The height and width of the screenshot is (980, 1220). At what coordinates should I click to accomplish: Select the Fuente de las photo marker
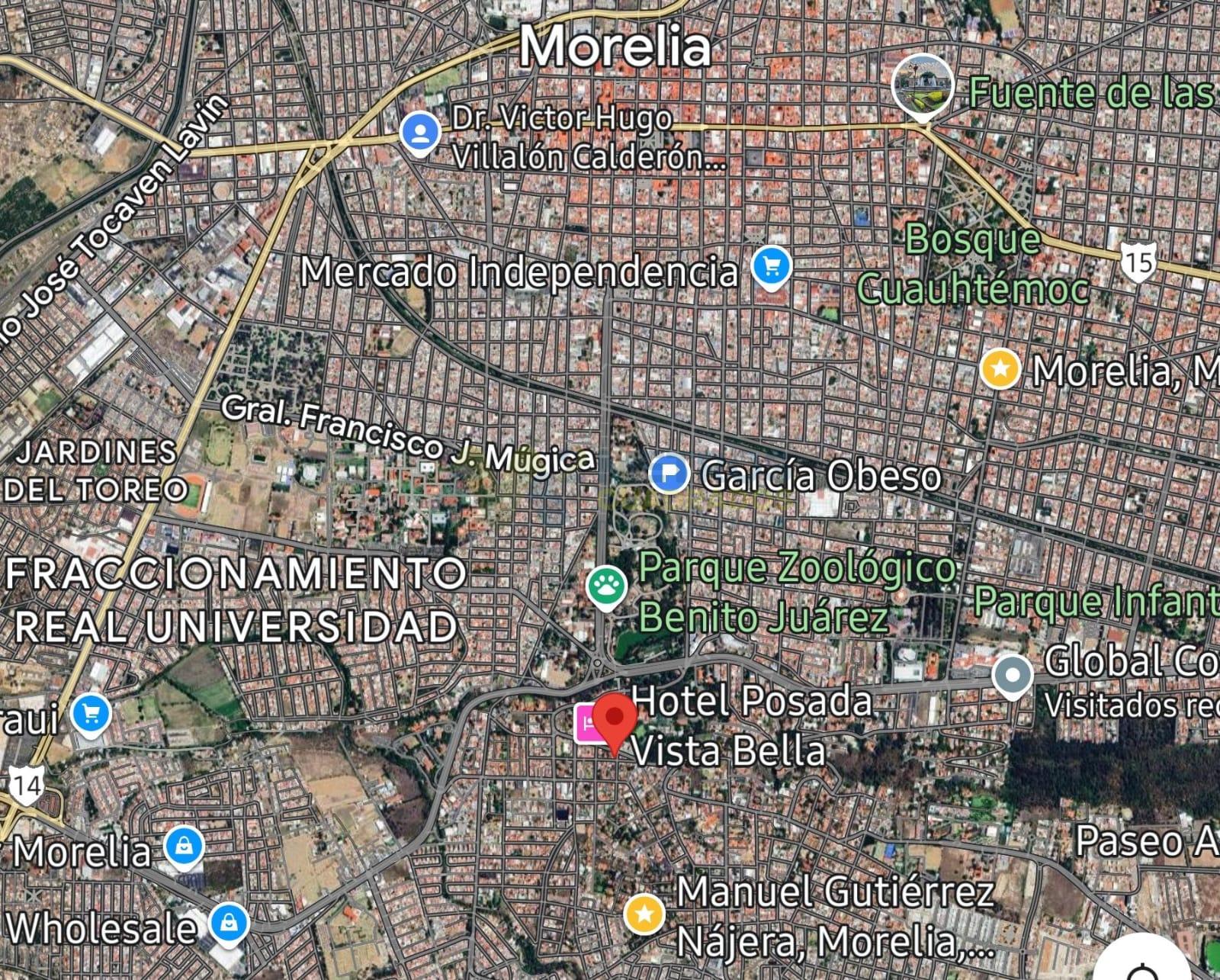click(922, 84)
